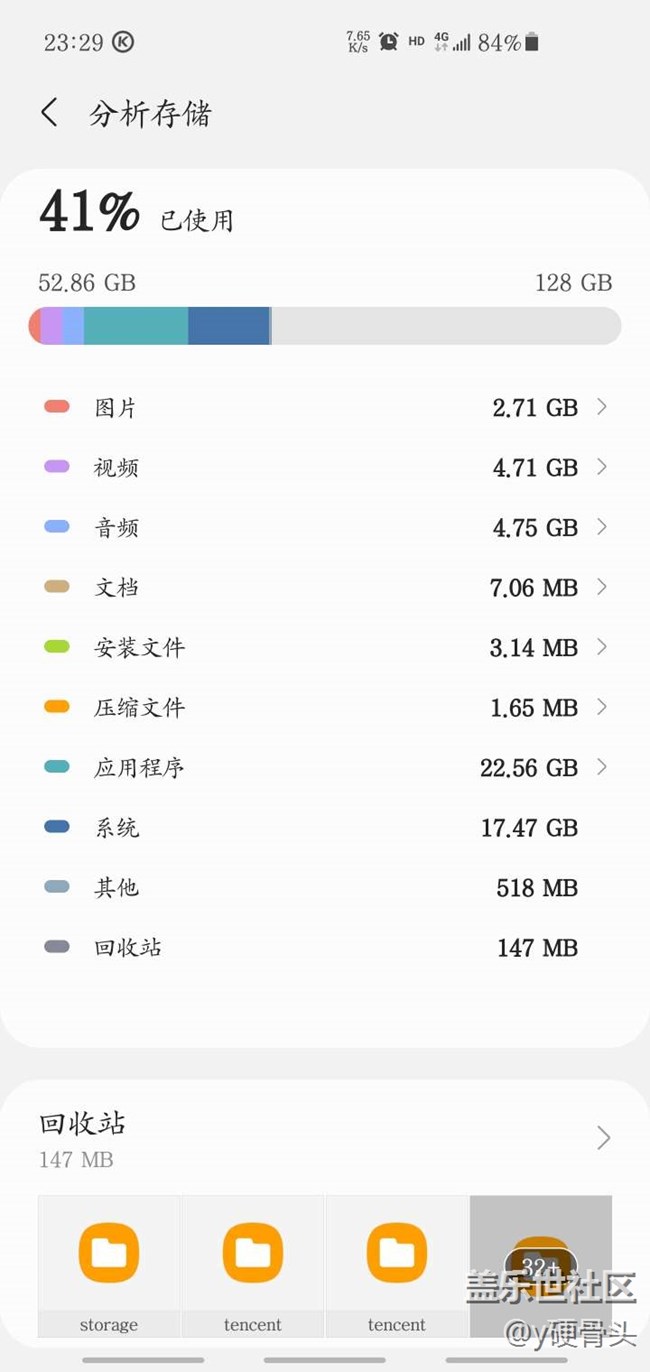The height and width of the screenshot is (1372, 650).
Task: Open the 安装文件 storage category
Action: [325, 647]
